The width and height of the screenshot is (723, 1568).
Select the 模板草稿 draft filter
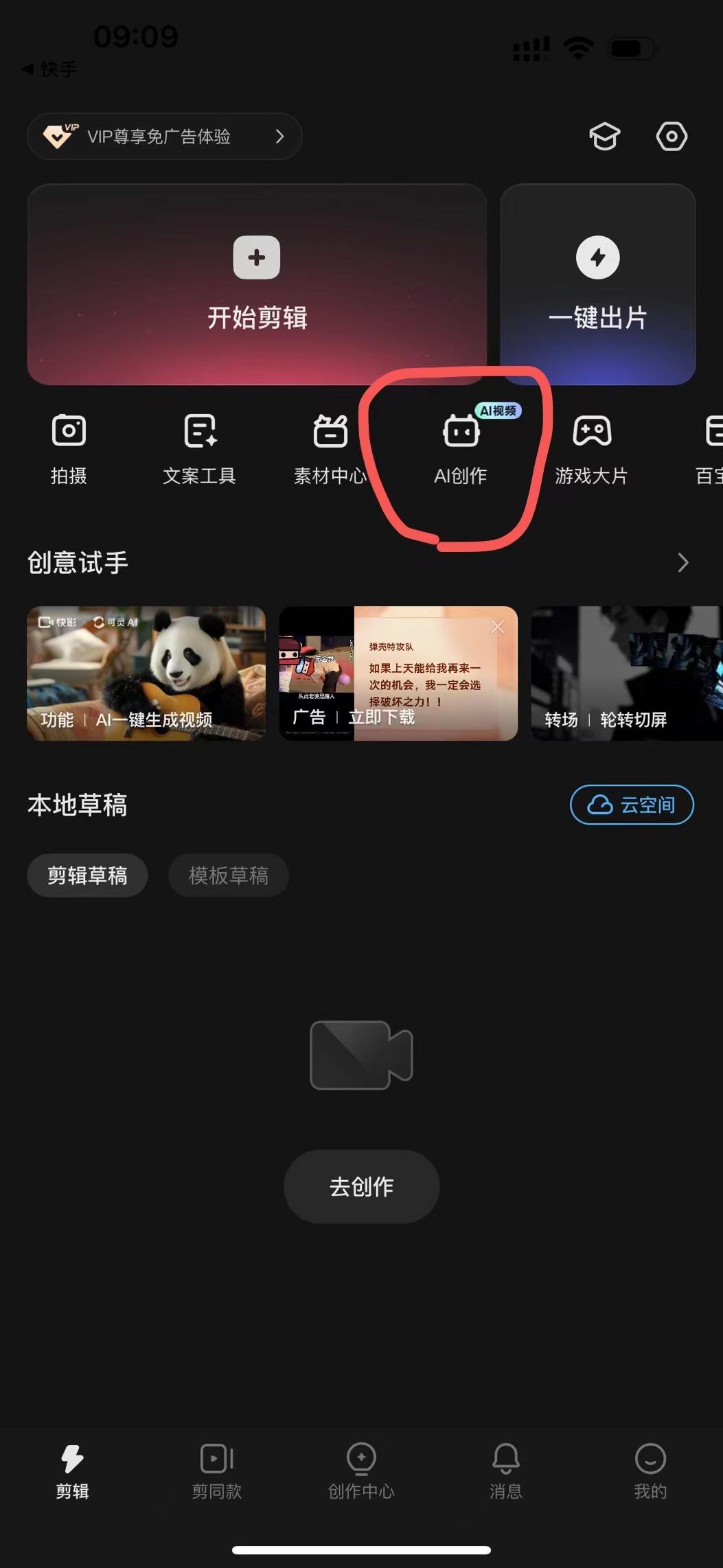point(228,875)
